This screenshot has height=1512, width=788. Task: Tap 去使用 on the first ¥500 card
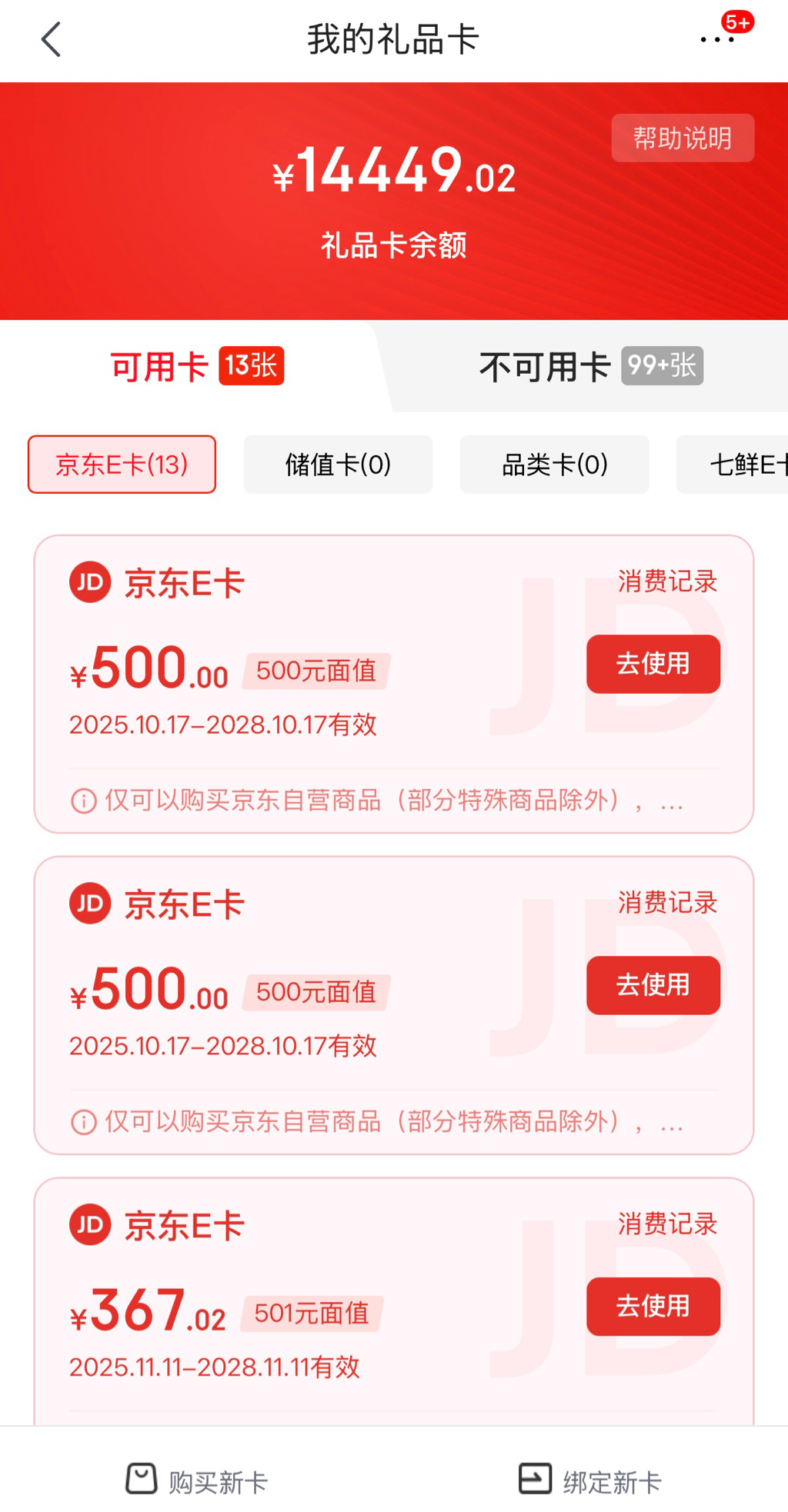pyautogui.click(x=653, y=664)
